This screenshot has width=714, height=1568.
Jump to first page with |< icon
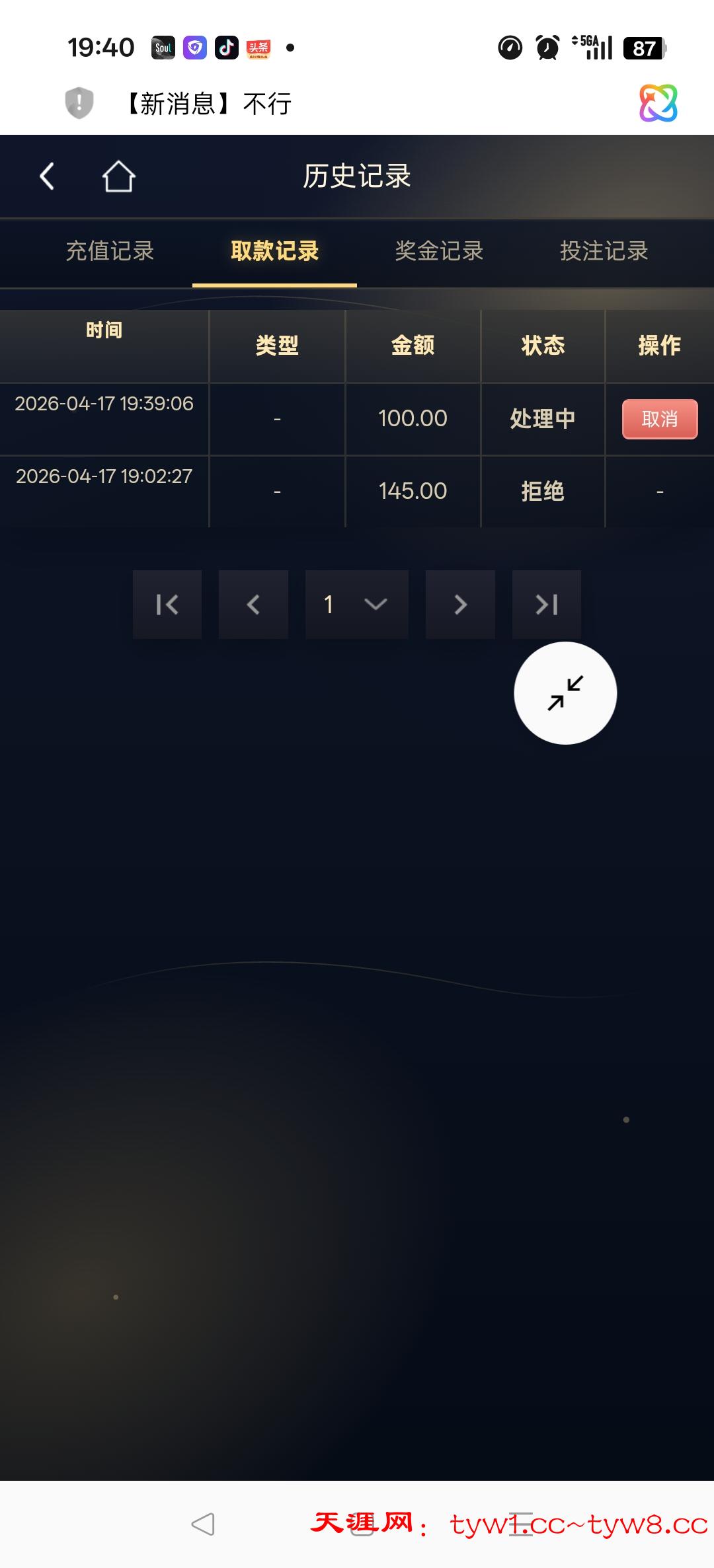(x=167, y=604)
